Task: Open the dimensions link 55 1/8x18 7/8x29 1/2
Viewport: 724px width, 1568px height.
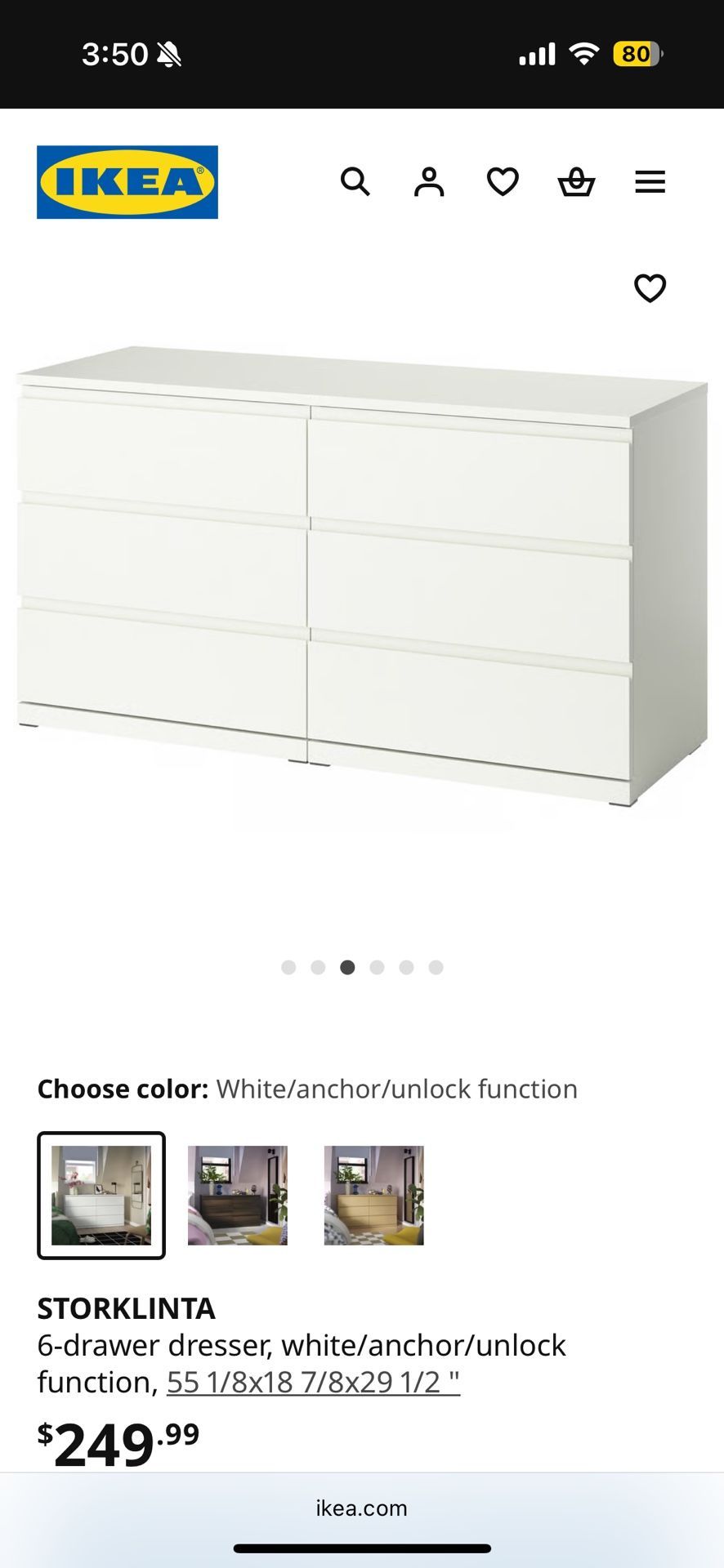Action: tap(313, 1383)
